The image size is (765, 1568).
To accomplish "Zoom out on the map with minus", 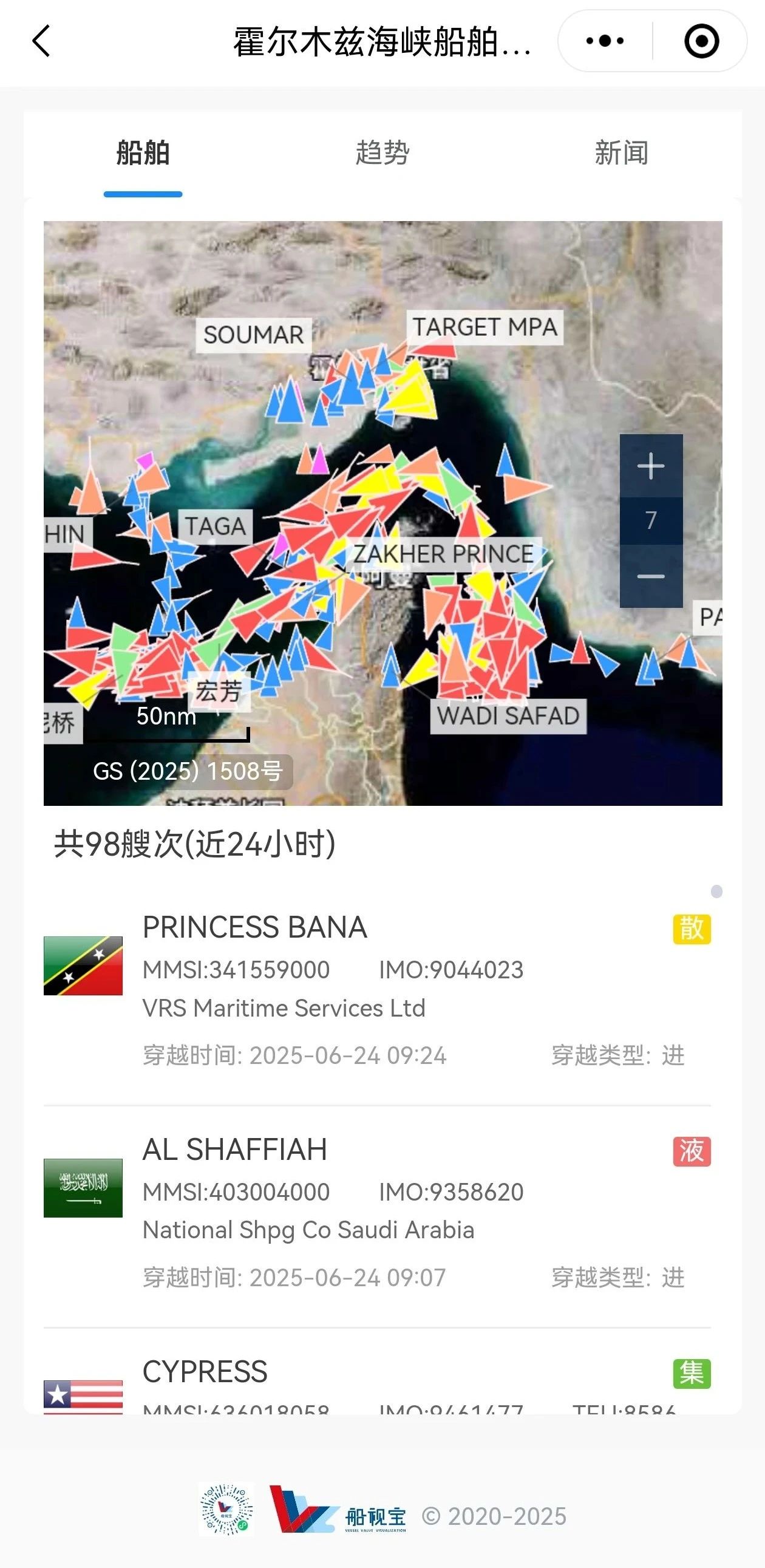I will (651, 576).
